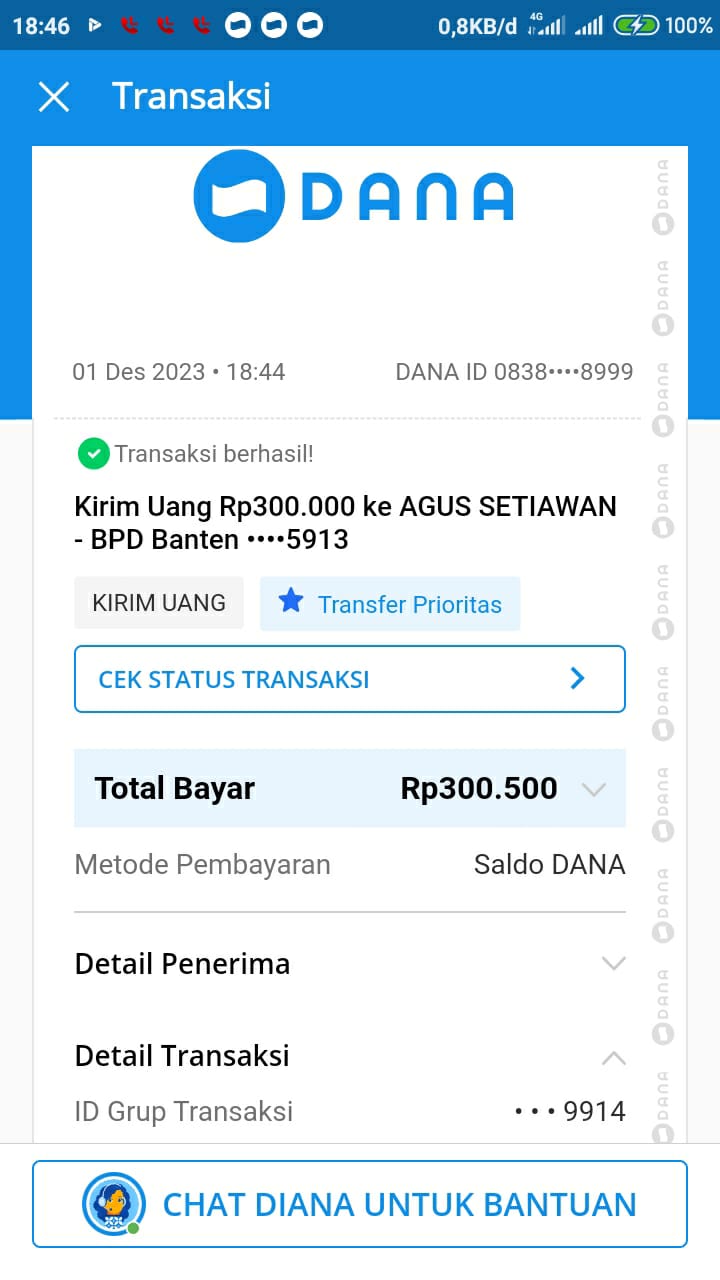This screenshot has width=720, height=1280.
Task: Collapse Detail Transaksi section
Action: (612, 1057)
